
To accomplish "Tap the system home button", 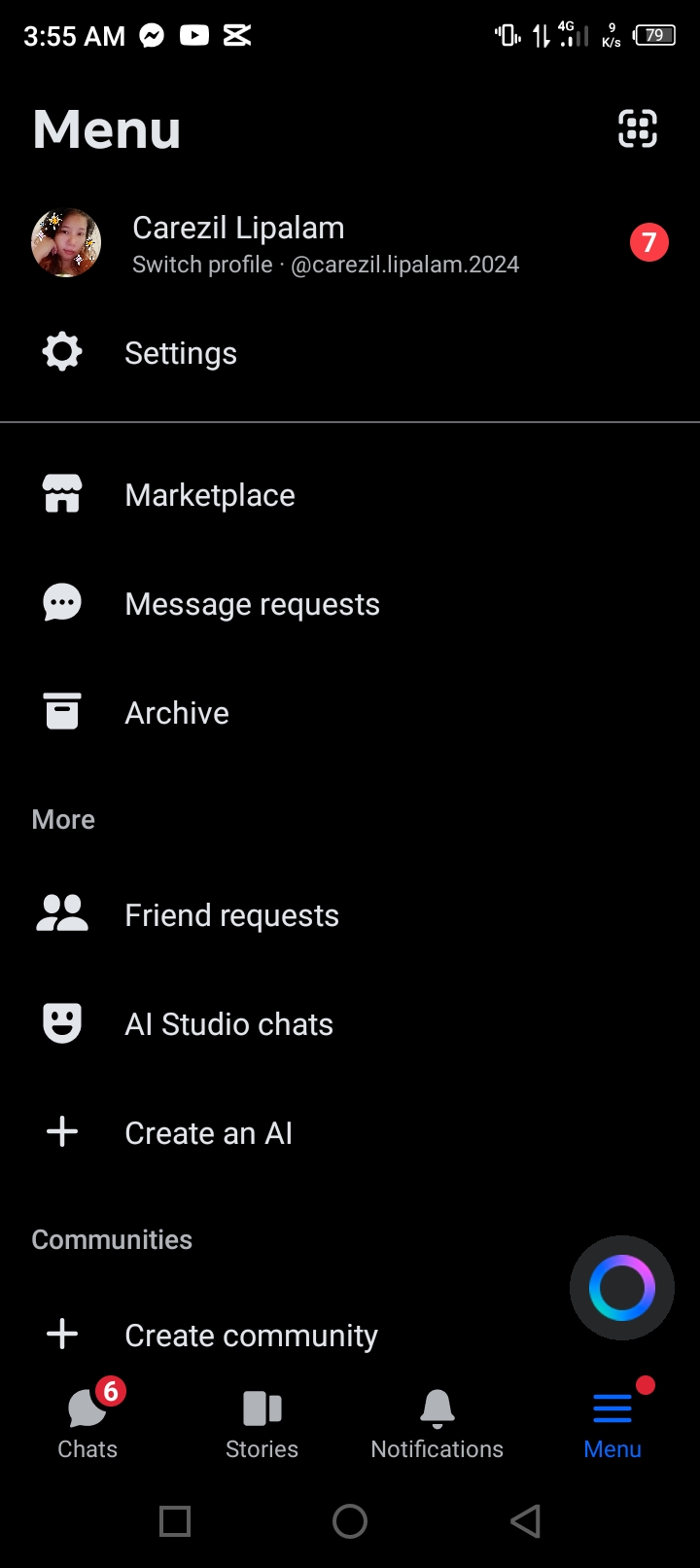I will [x=350, y=1521].
